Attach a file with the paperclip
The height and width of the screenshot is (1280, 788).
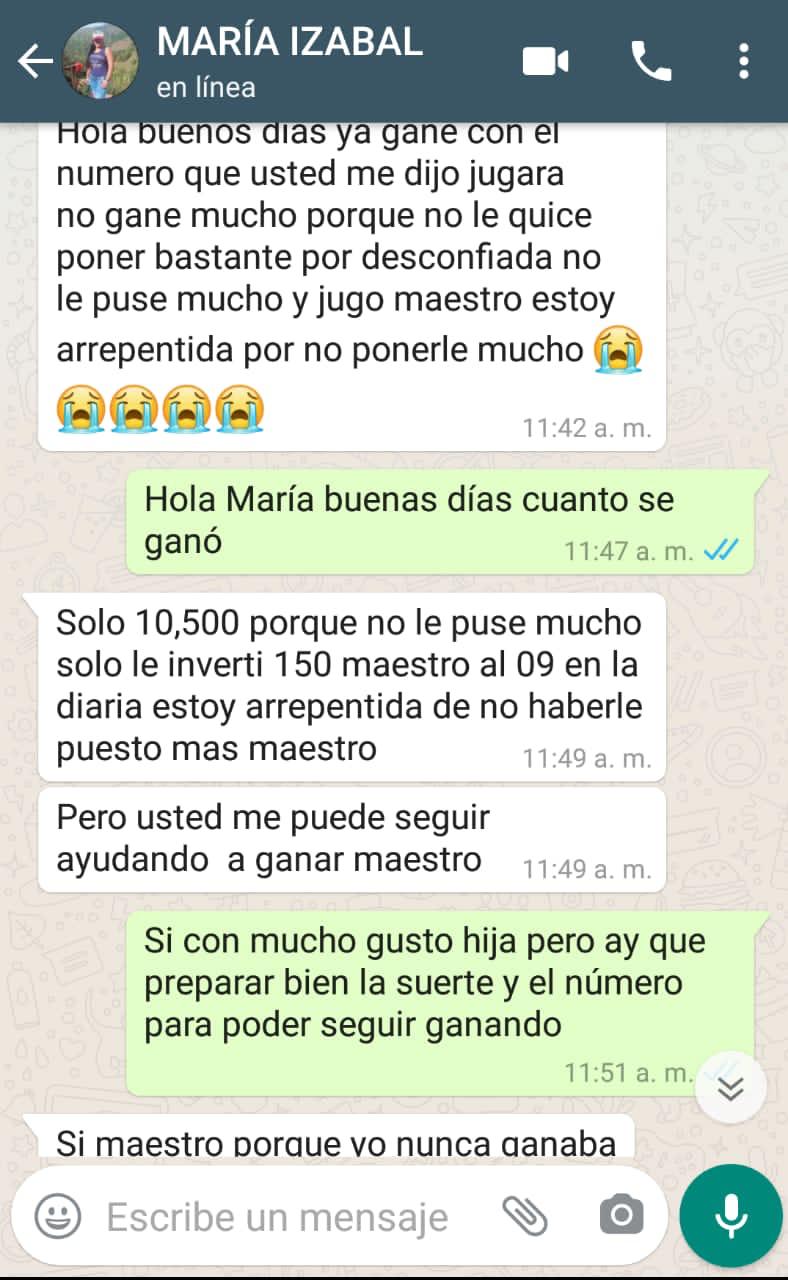pyautogui.click(x=525, y=1216)
